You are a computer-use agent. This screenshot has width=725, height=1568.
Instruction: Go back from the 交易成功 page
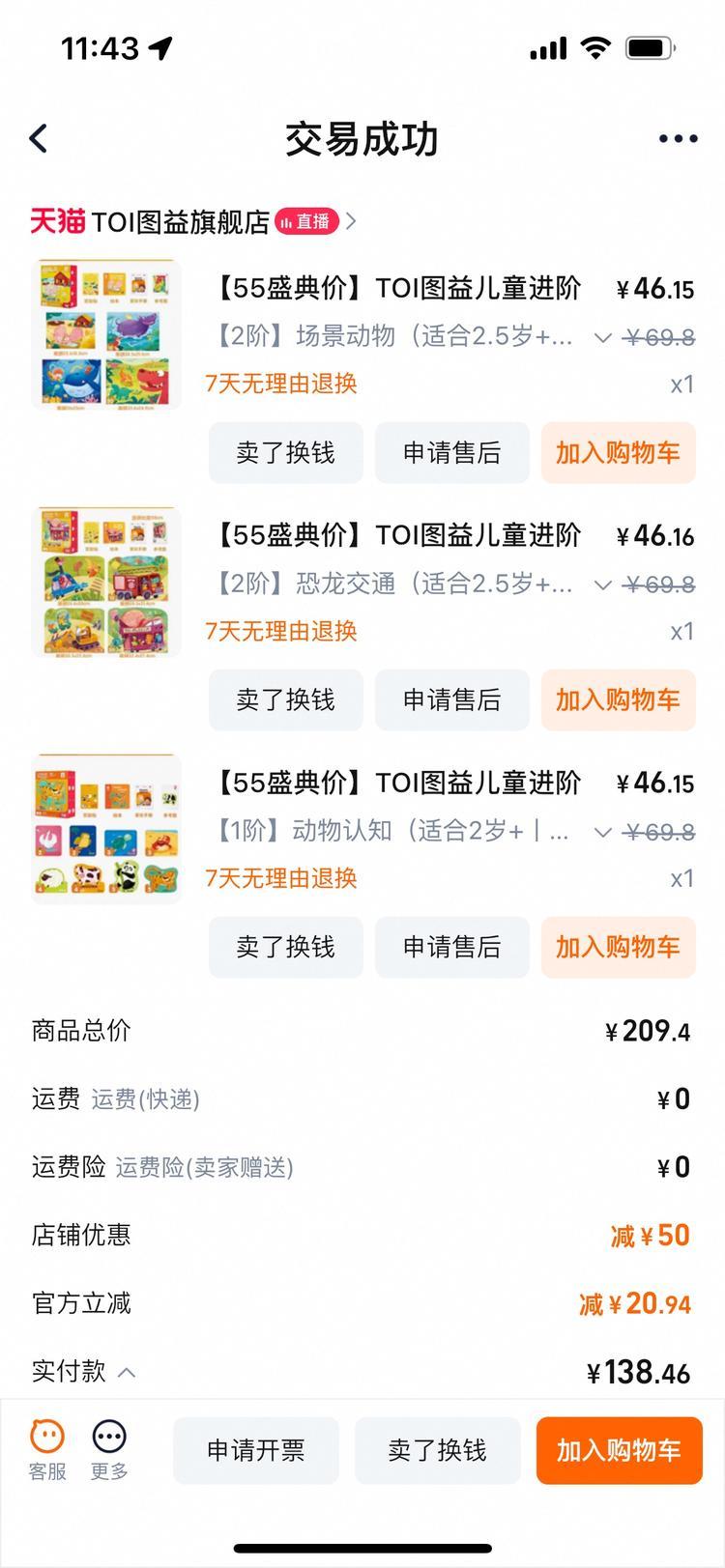pos(40,139)
